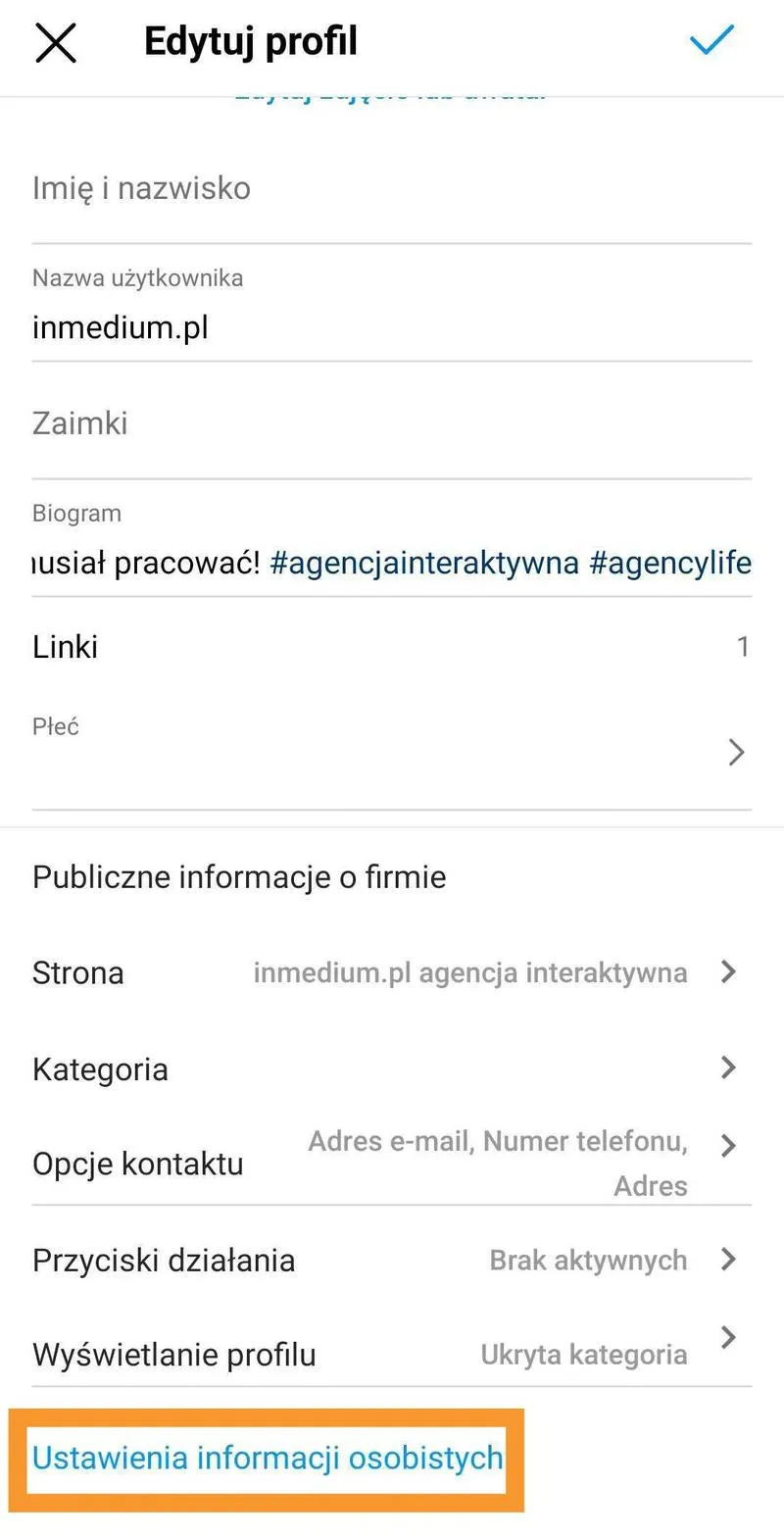Tap Ukryta kategoria next to Wyświetlanie profilu
The height and width of the screenshot is (1537, 784).
click(x=583, y=1354)
